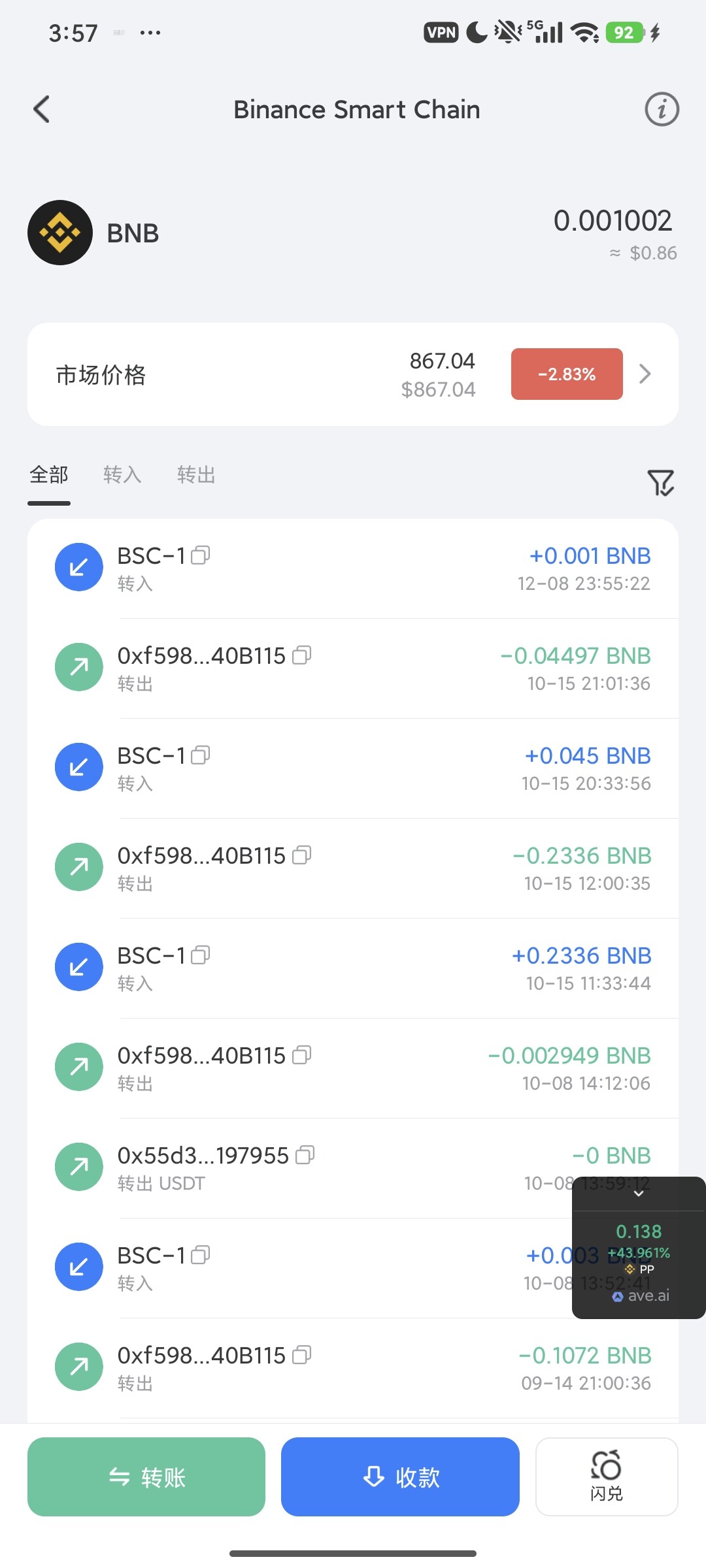Switch to the 转出 tab
The width and height of the screenshot is (706, 1568).
coord(196,475)
